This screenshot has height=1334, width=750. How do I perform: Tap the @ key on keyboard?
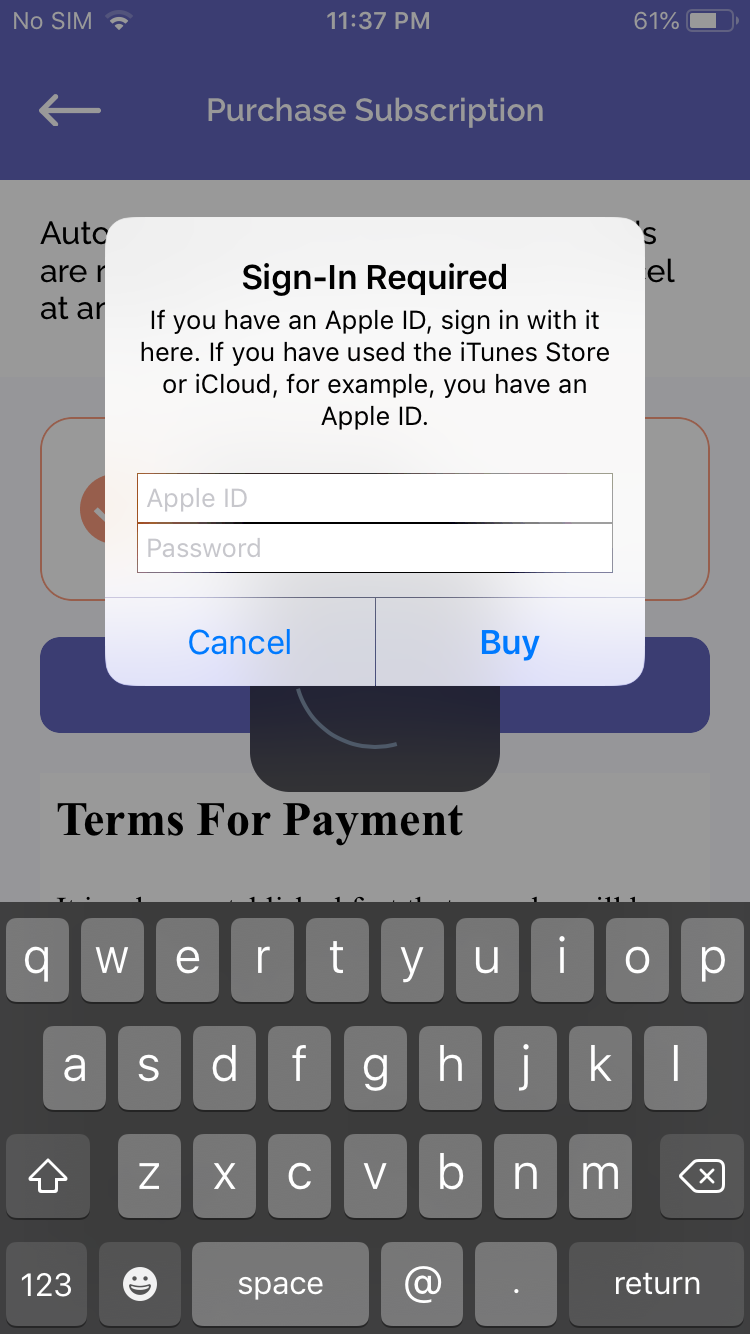[x=422, y=1283]
